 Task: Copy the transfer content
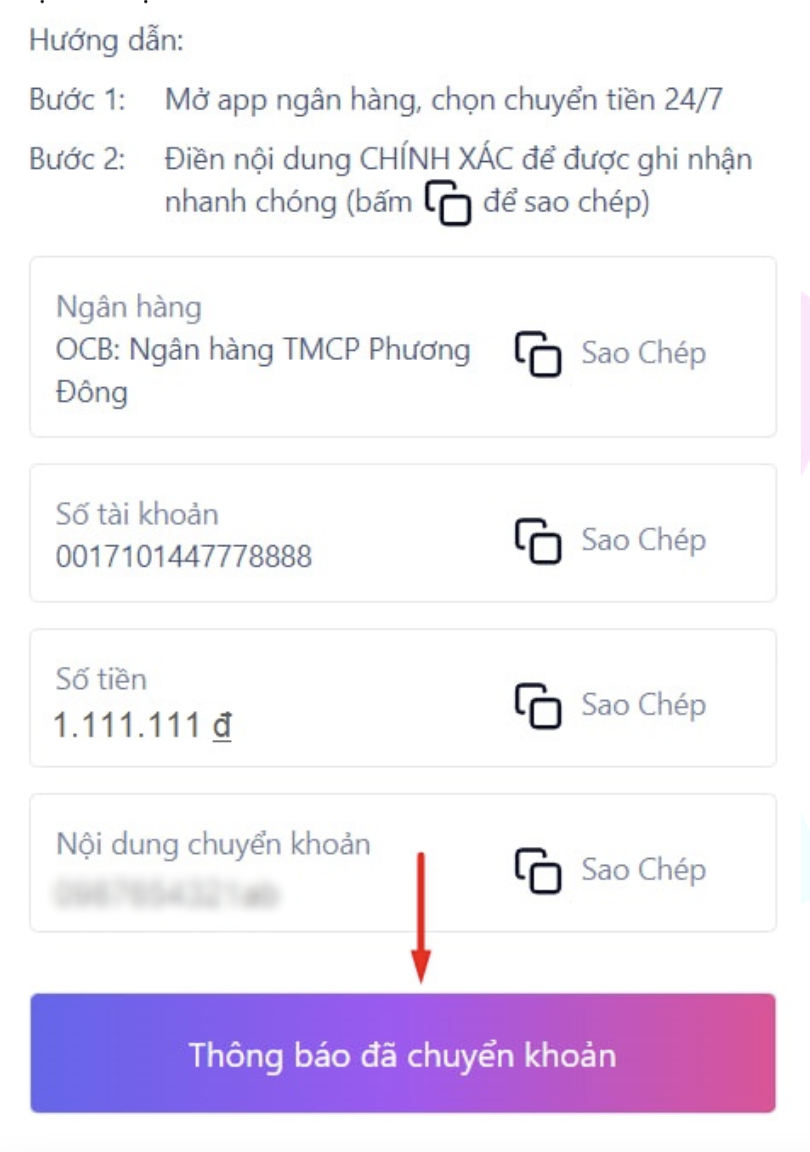[x=610, y=870]
